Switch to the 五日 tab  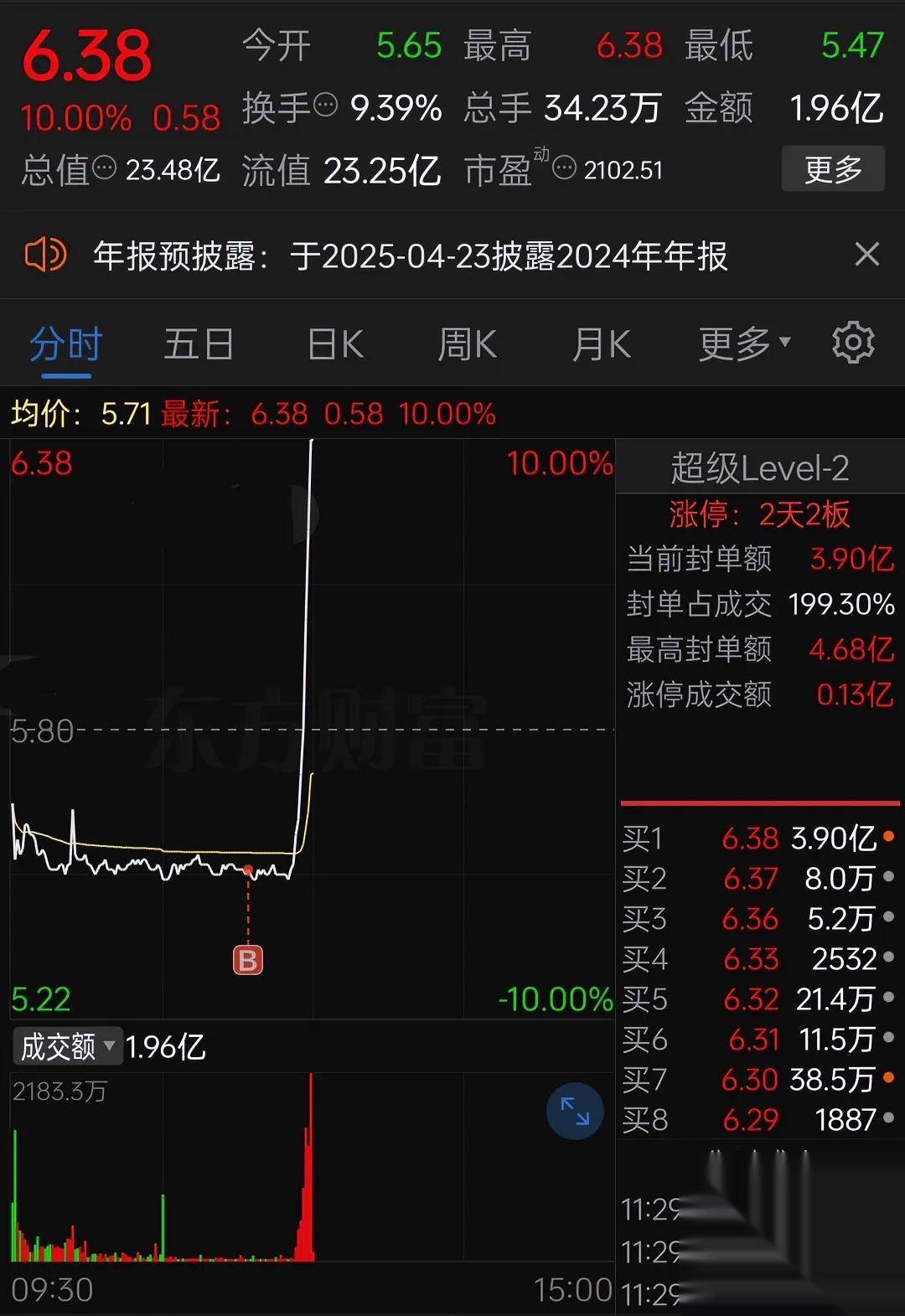pos(199,343)
